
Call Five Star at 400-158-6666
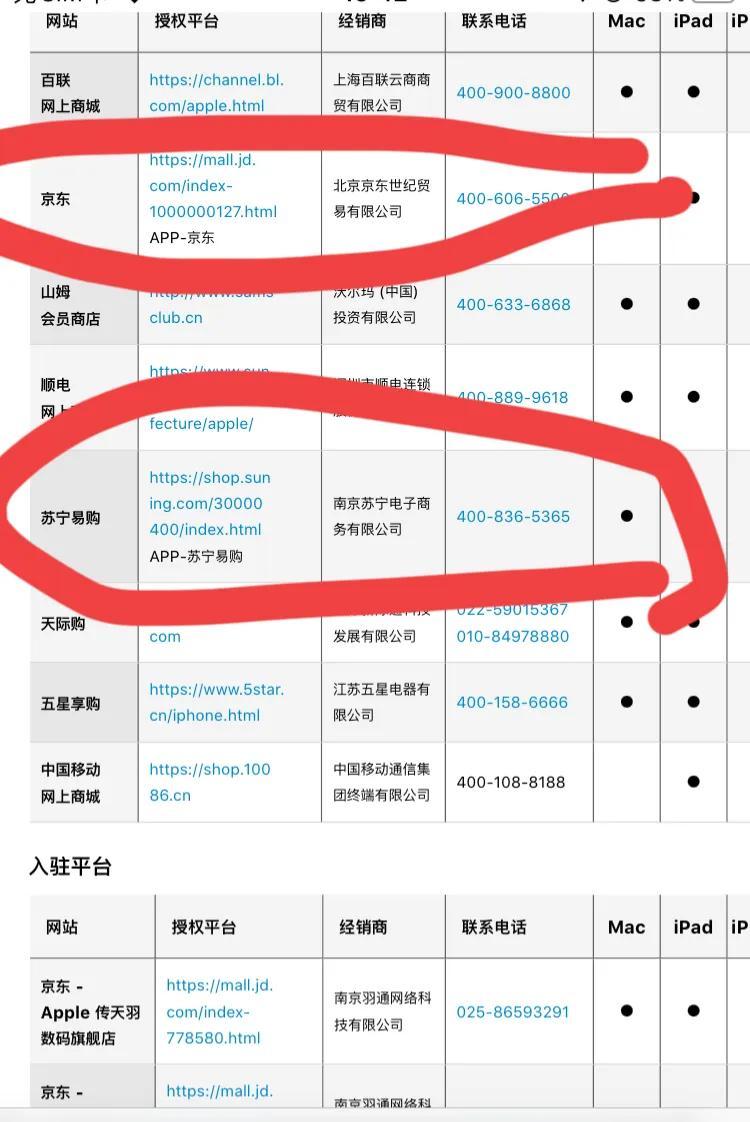point(512,702)
